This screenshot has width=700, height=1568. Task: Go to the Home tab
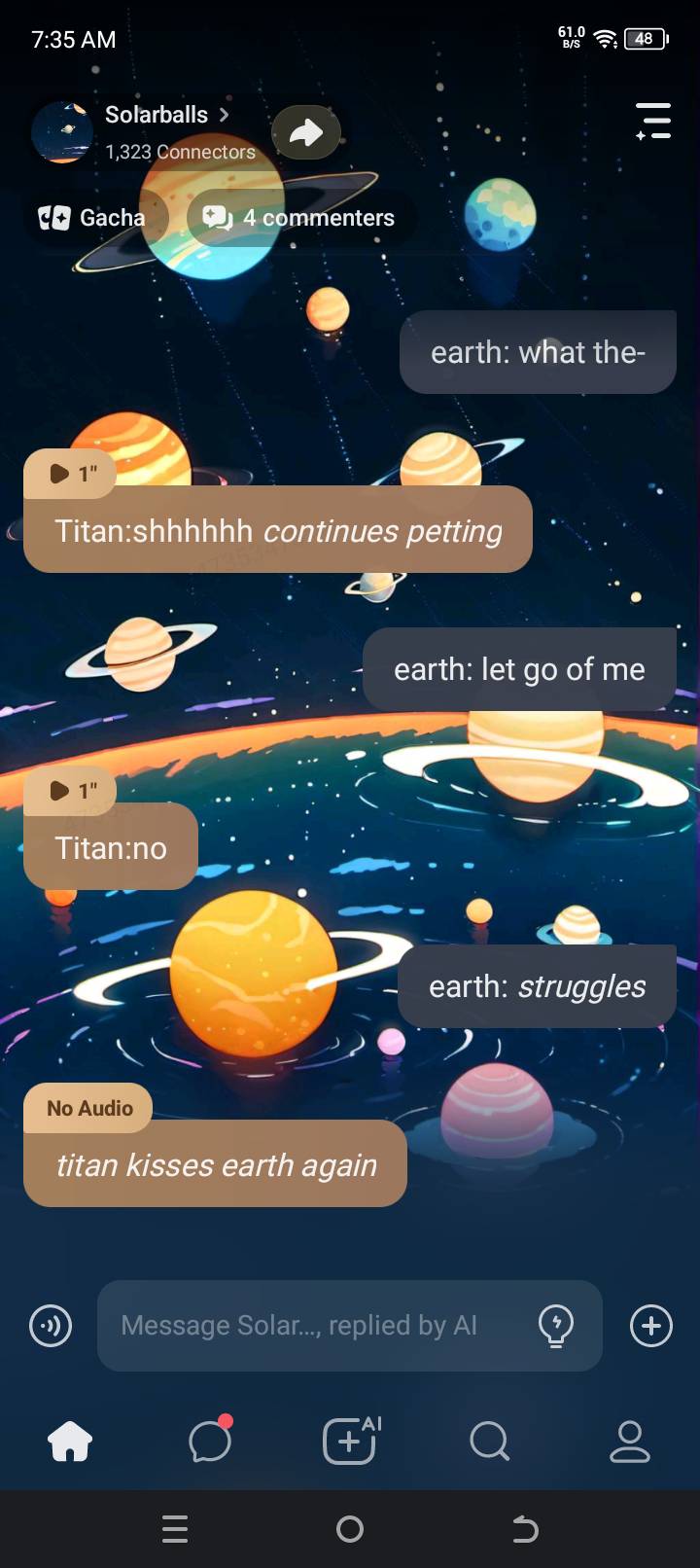point(70,1442)
